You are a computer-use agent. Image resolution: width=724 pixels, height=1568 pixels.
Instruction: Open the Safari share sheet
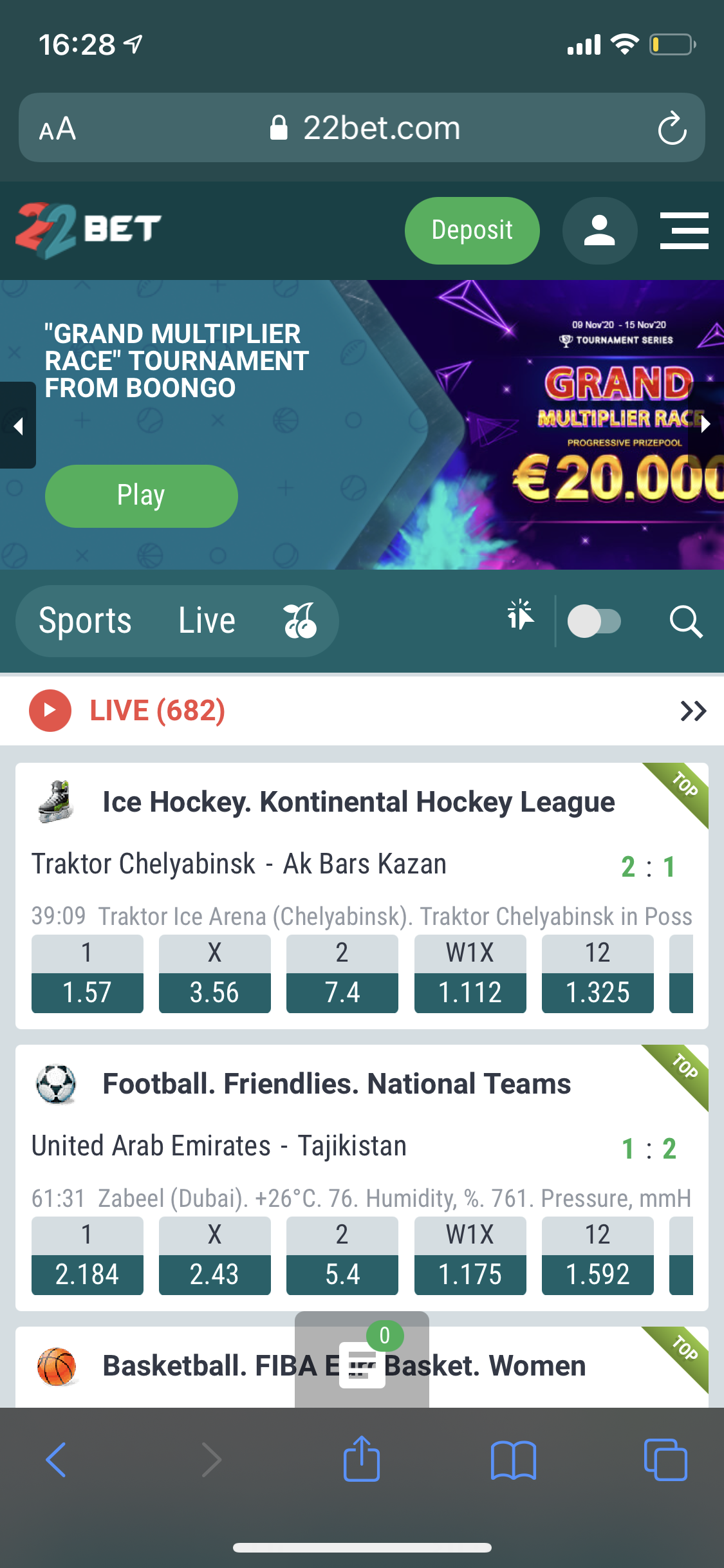(362, 1459)
